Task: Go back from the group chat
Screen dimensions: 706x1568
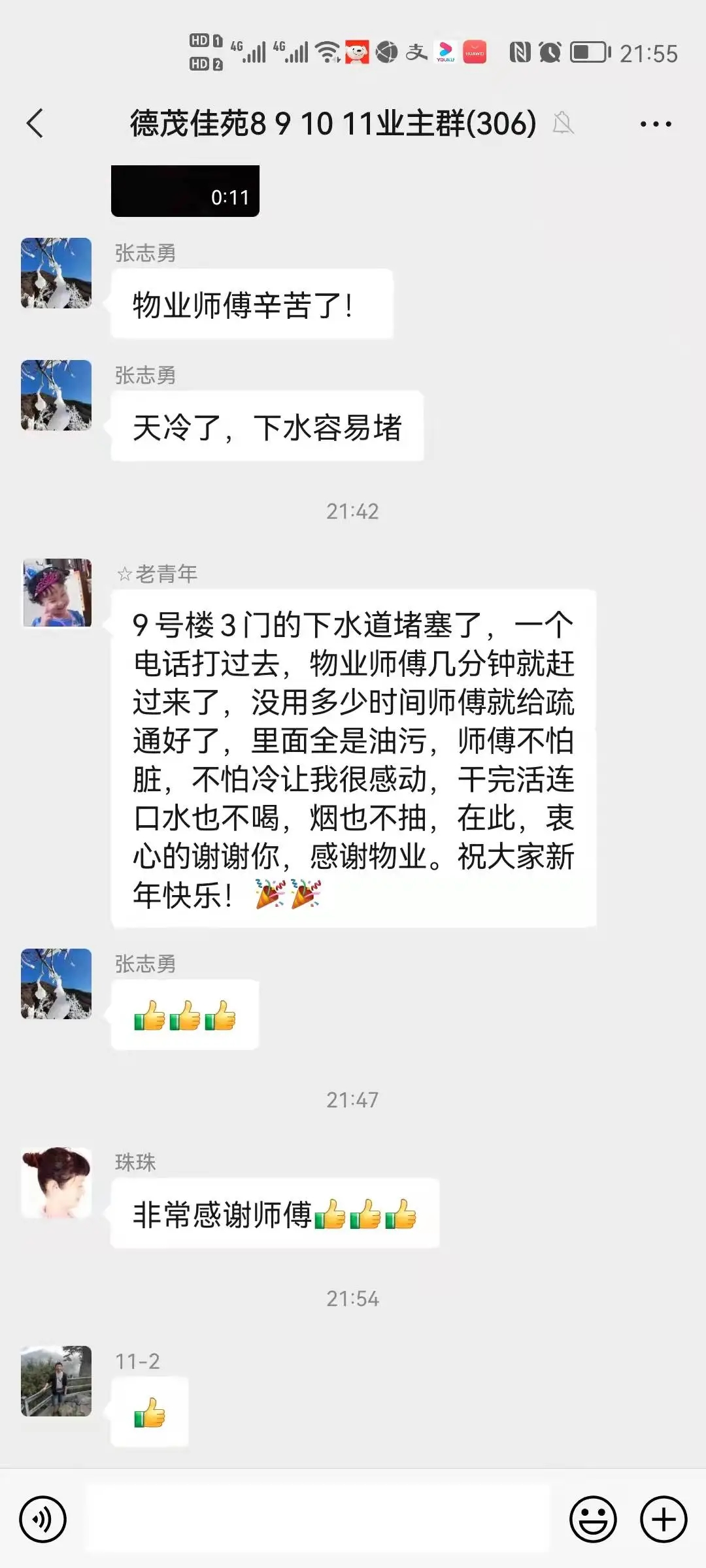Action: (35, 123)
